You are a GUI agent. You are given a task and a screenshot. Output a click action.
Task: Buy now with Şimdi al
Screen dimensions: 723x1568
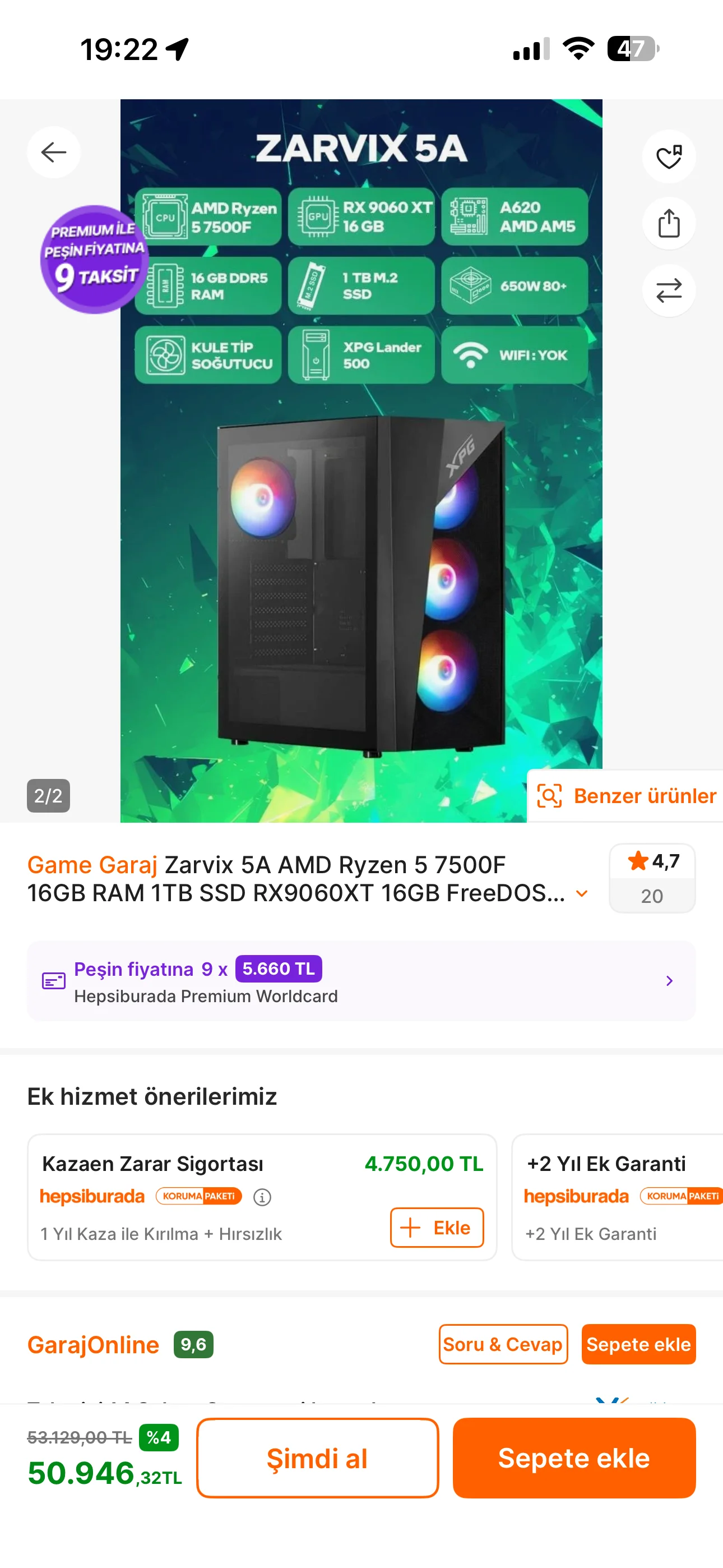click(x=317, y=1459)
